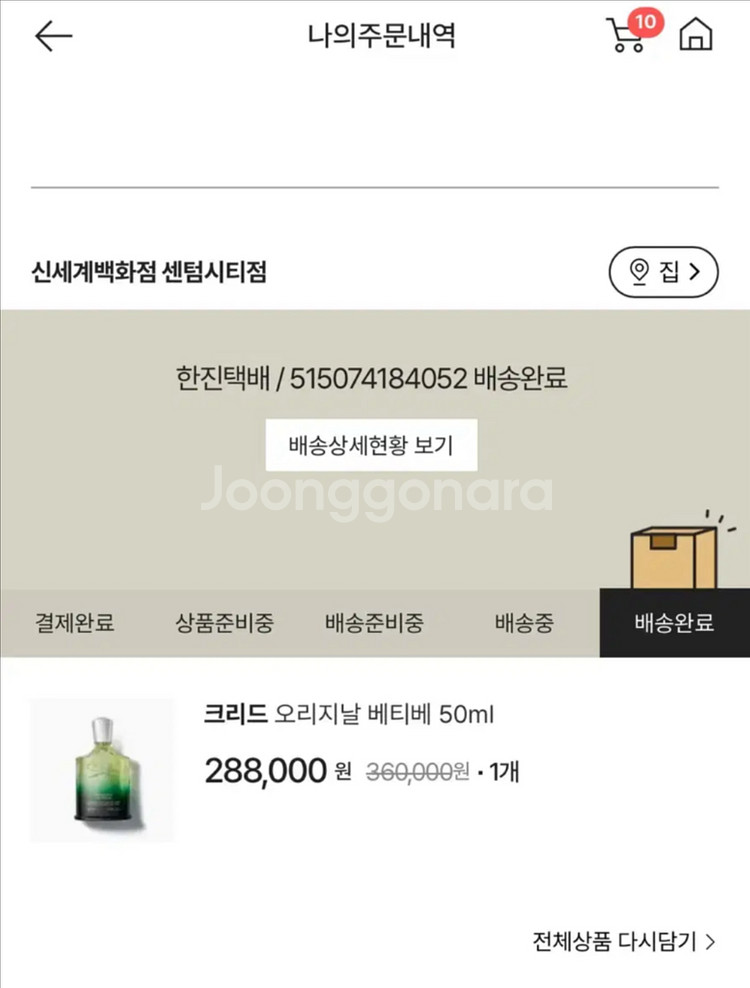This screenshot has height=988, width=750.
Task: Click the cart badge showing 10
Action: [646, 18]
